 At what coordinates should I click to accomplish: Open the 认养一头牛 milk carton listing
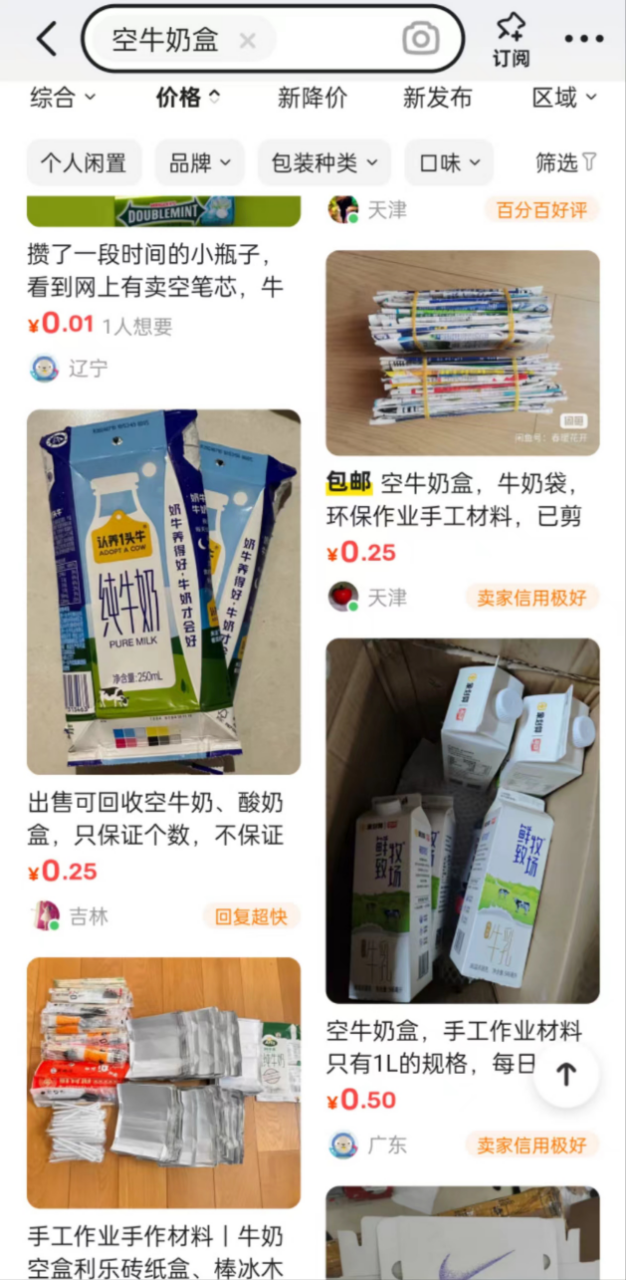click(163, 592)
